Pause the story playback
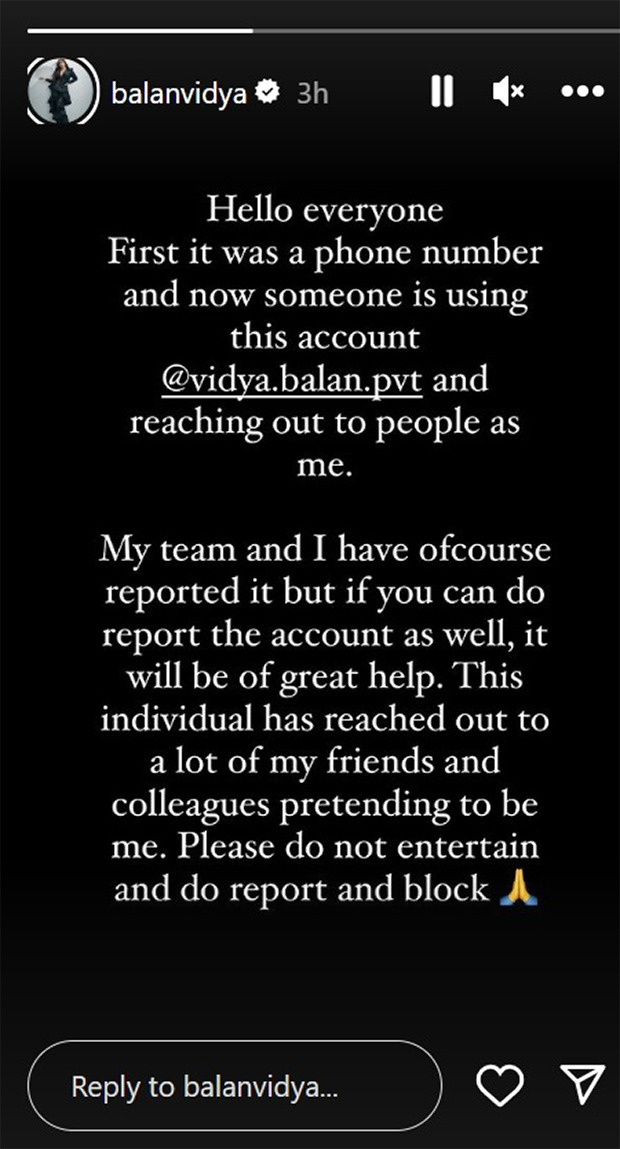Image resolution: width=620 pixels, height=1149 pixels. click(x=441, y=92)
